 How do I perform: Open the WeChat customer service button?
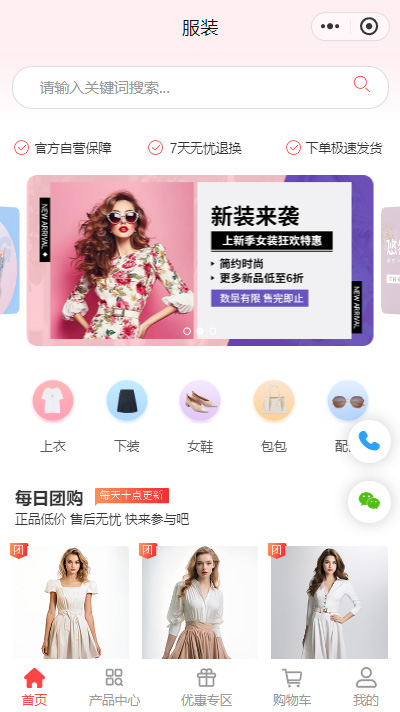(x=369, y=501)
